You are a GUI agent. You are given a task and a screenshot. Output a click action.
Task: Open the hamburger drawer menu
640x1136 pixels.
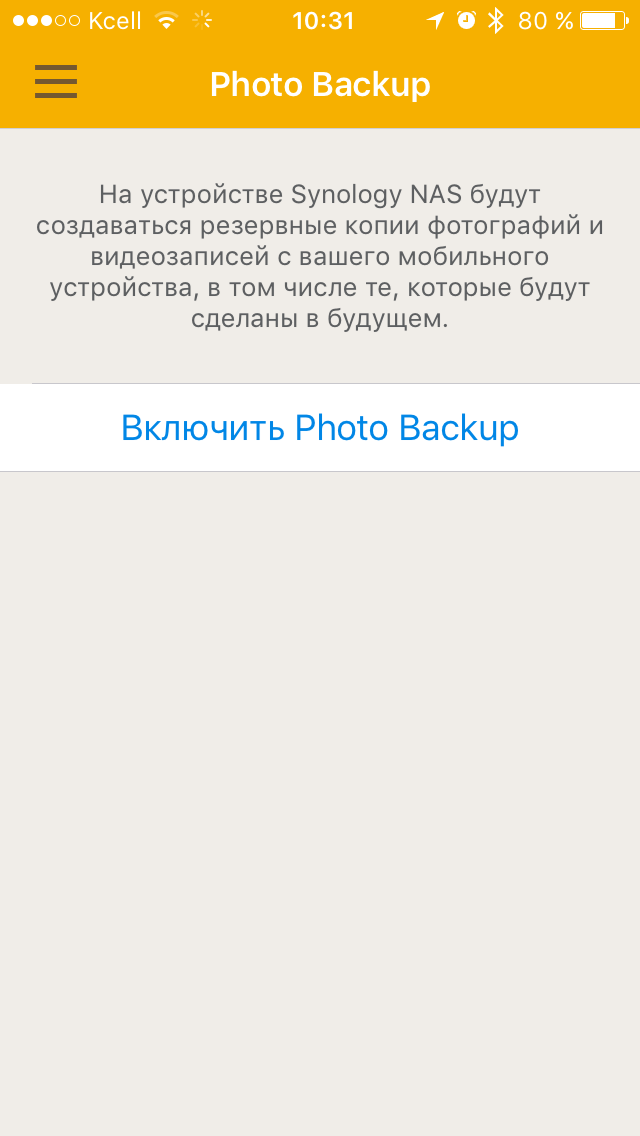tap(56, 82)
